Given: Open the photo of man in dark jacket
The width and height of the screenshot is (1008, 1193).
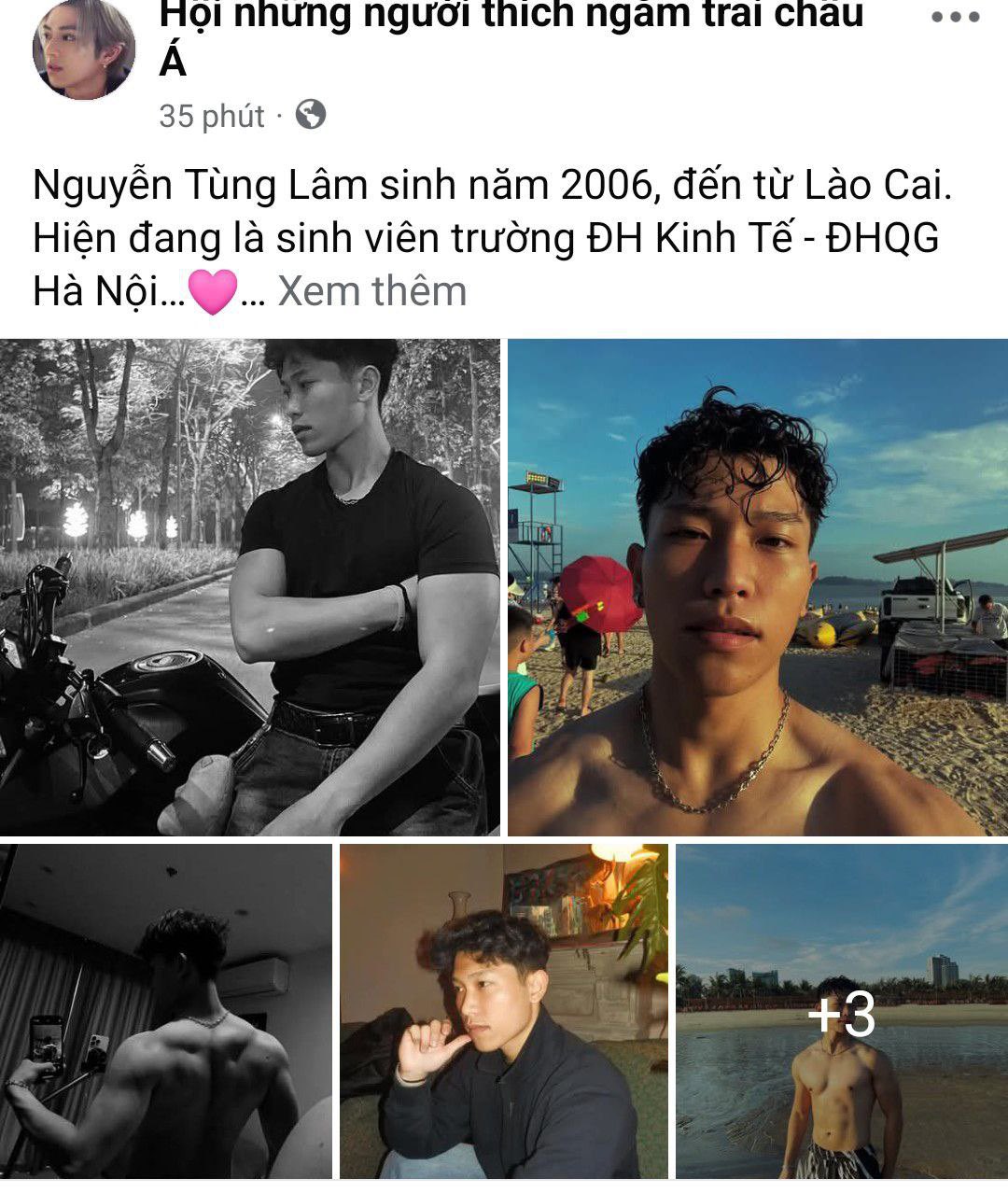Looking at the screenshot, I should 503,1011.
